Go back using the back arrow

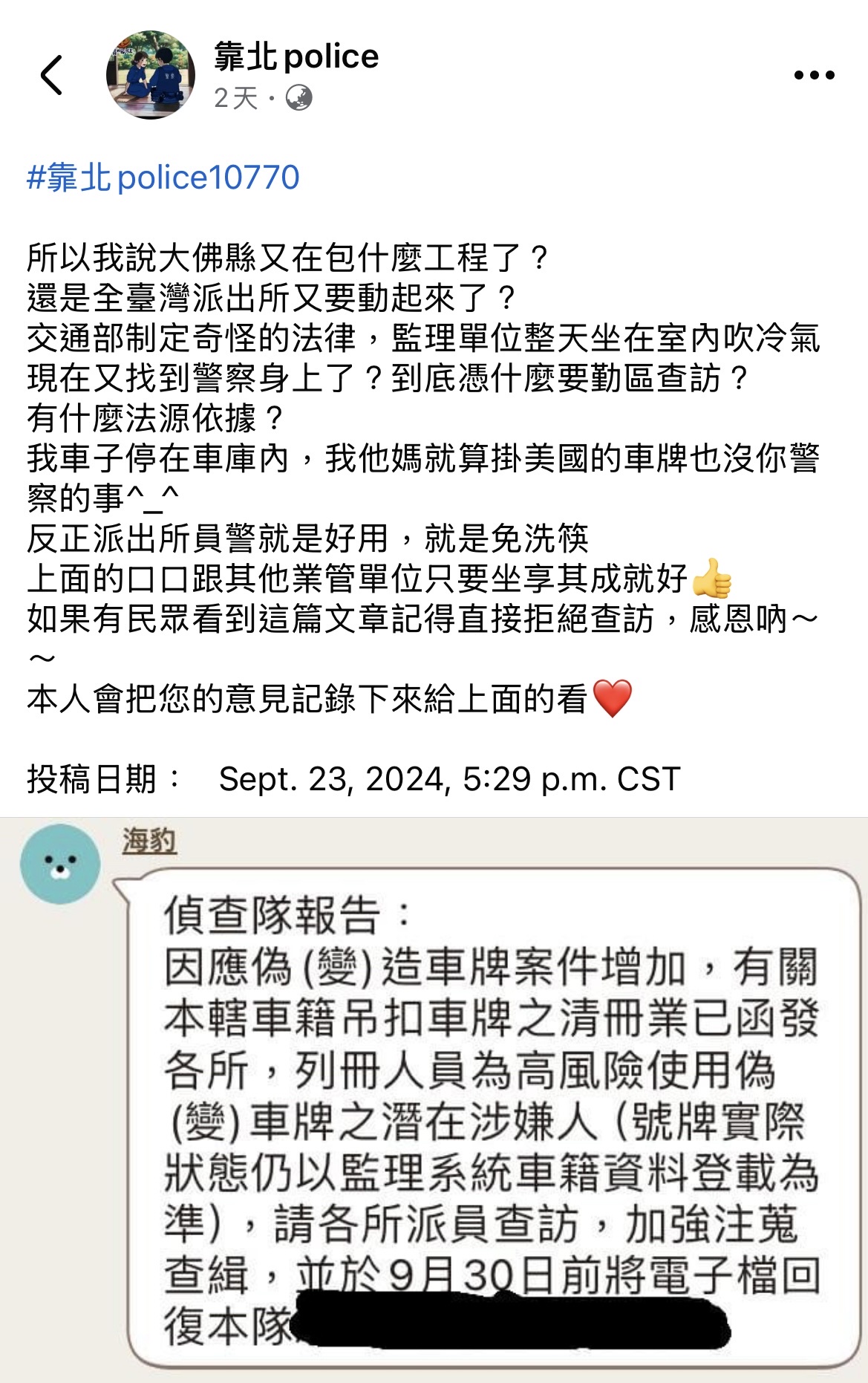click(51, 75)
